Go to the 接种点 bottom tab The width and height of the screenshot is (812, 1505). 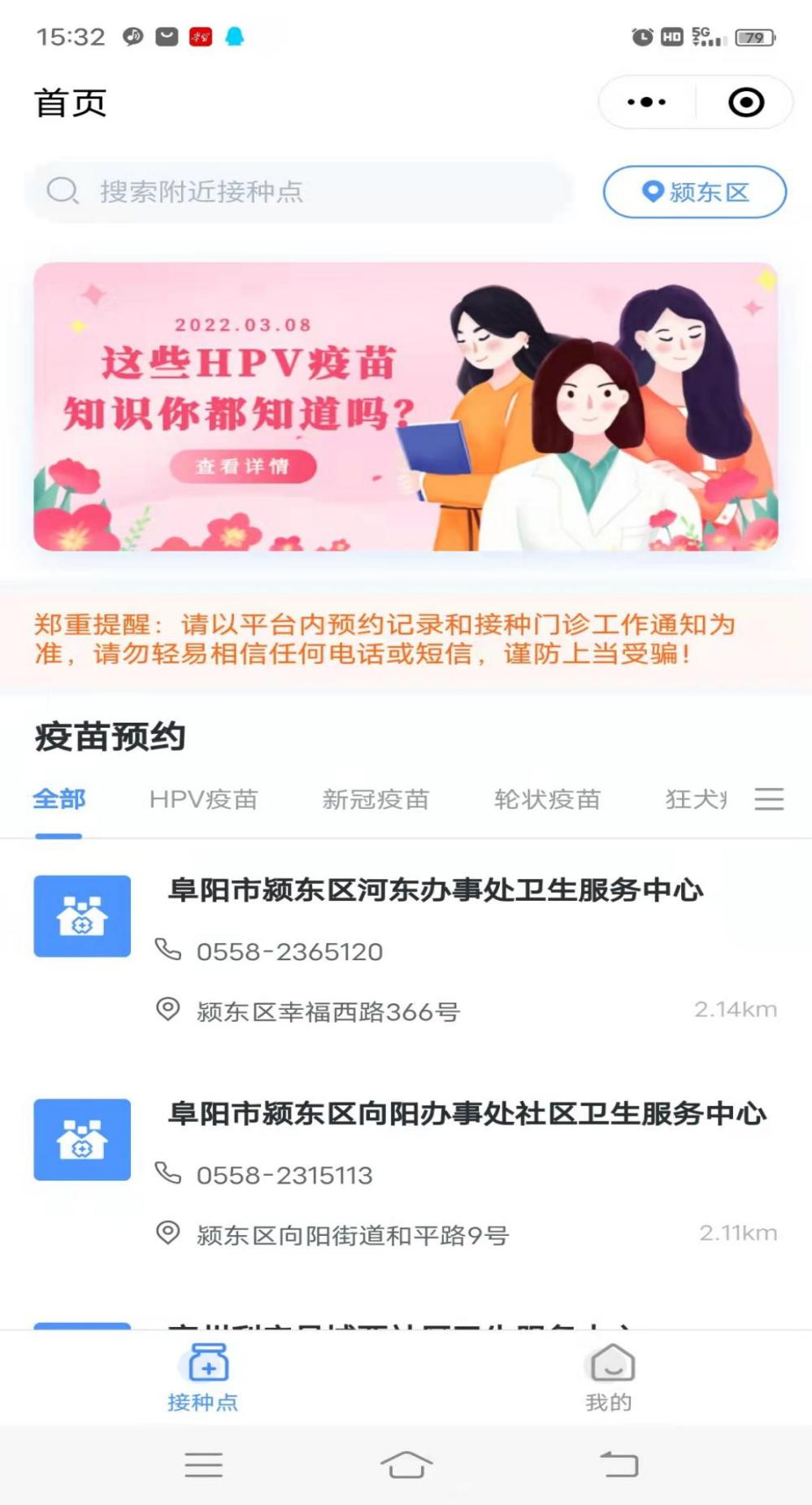[x=203, y=1377]
